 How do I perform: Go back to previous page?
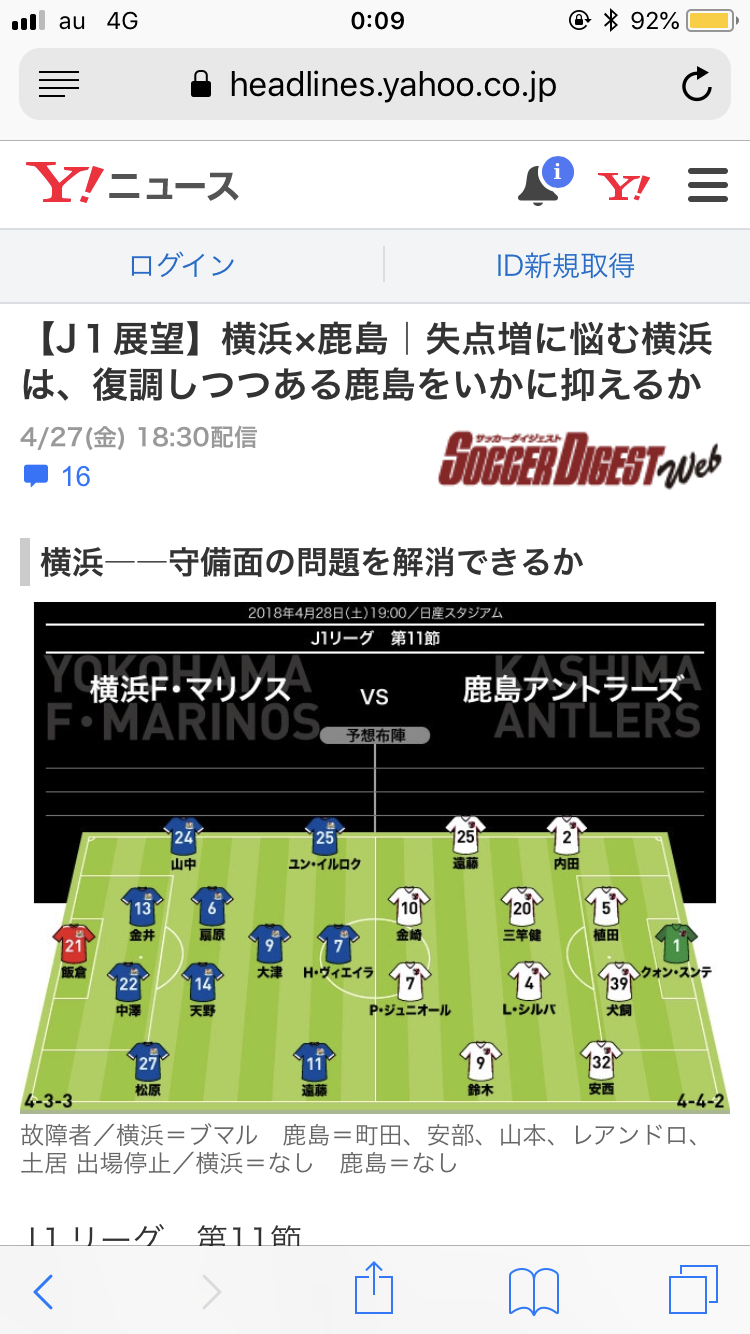tap(43, 1292)
